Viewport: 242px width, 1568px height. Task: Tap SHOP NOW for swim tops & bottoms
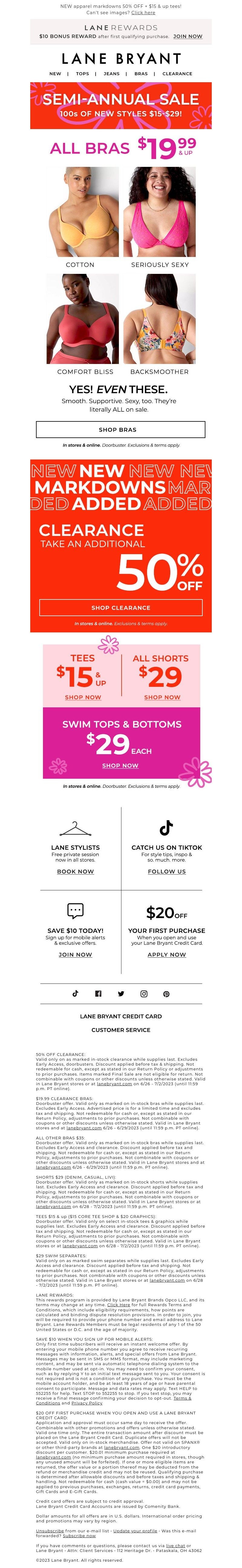[120, 765]
